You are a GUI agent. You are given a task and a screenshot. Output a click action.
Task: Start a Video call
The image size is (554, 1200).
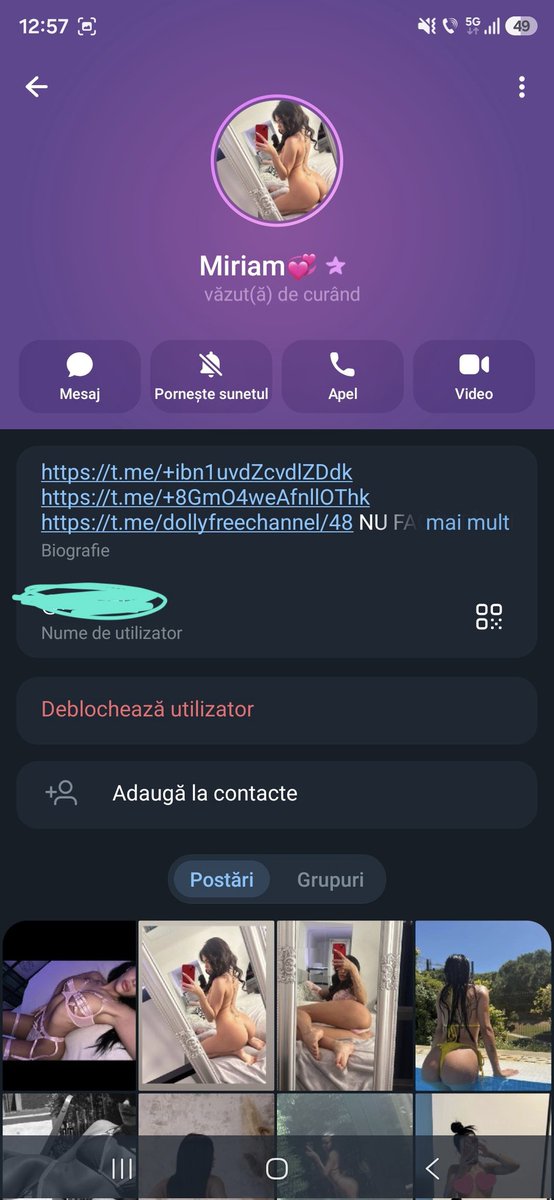(x=474, y=377)
